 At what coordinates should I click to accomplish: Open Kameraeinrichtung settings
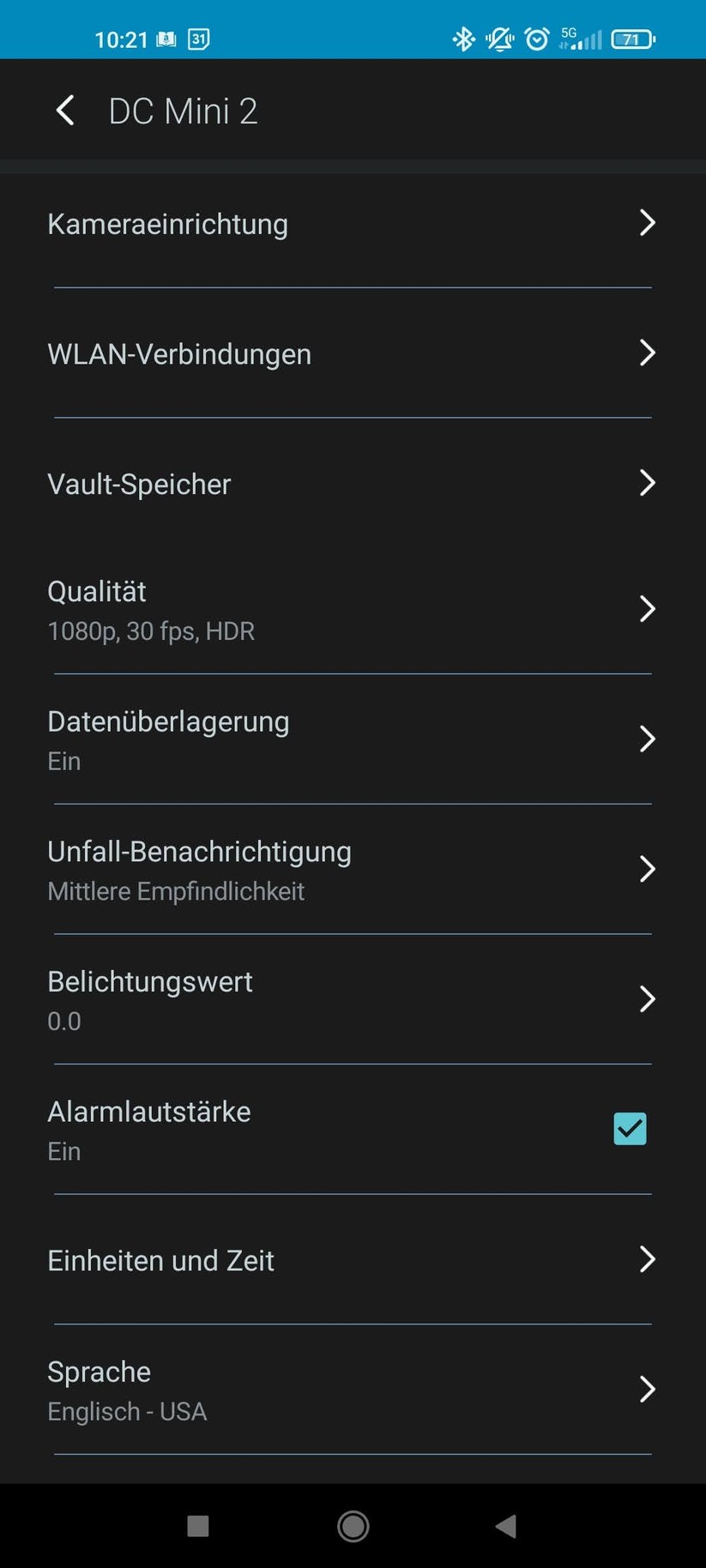coord(352,224)
